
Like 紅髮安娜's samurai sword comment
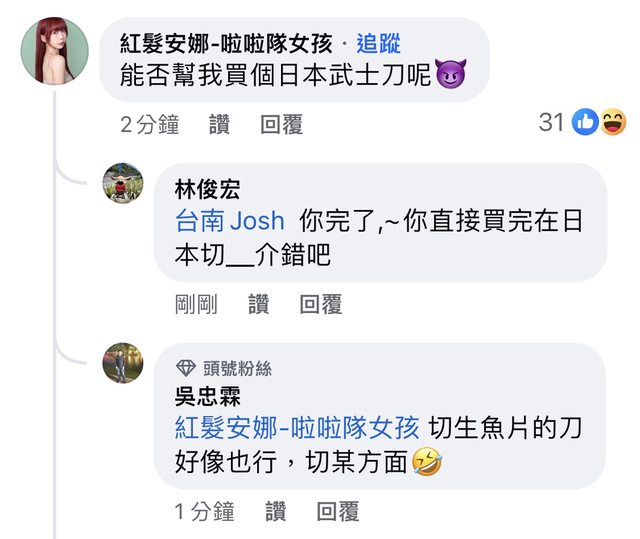click(x=219, y=124)
